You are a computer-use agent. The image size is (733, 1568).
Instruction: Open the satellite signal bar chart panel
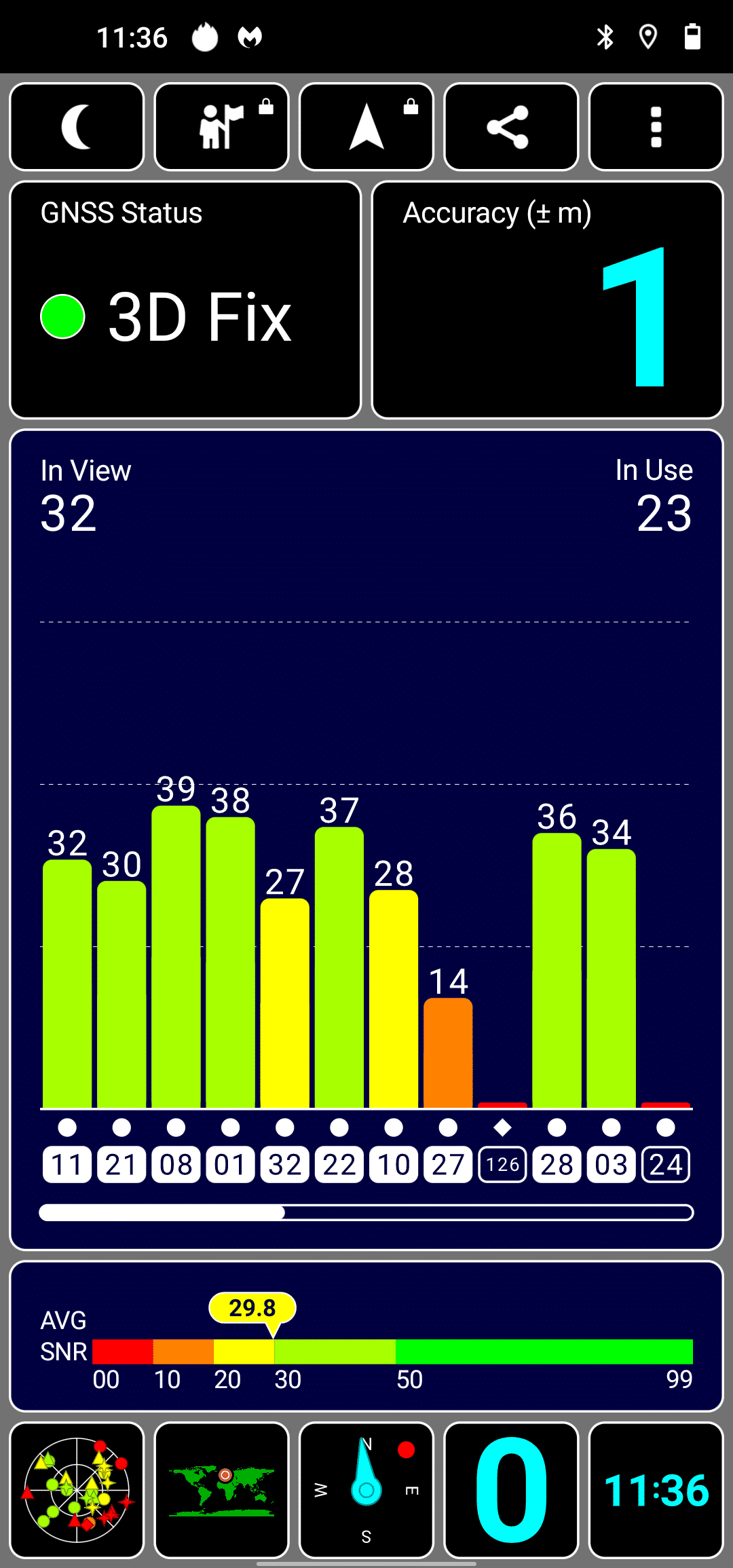[x=366, y=840]
